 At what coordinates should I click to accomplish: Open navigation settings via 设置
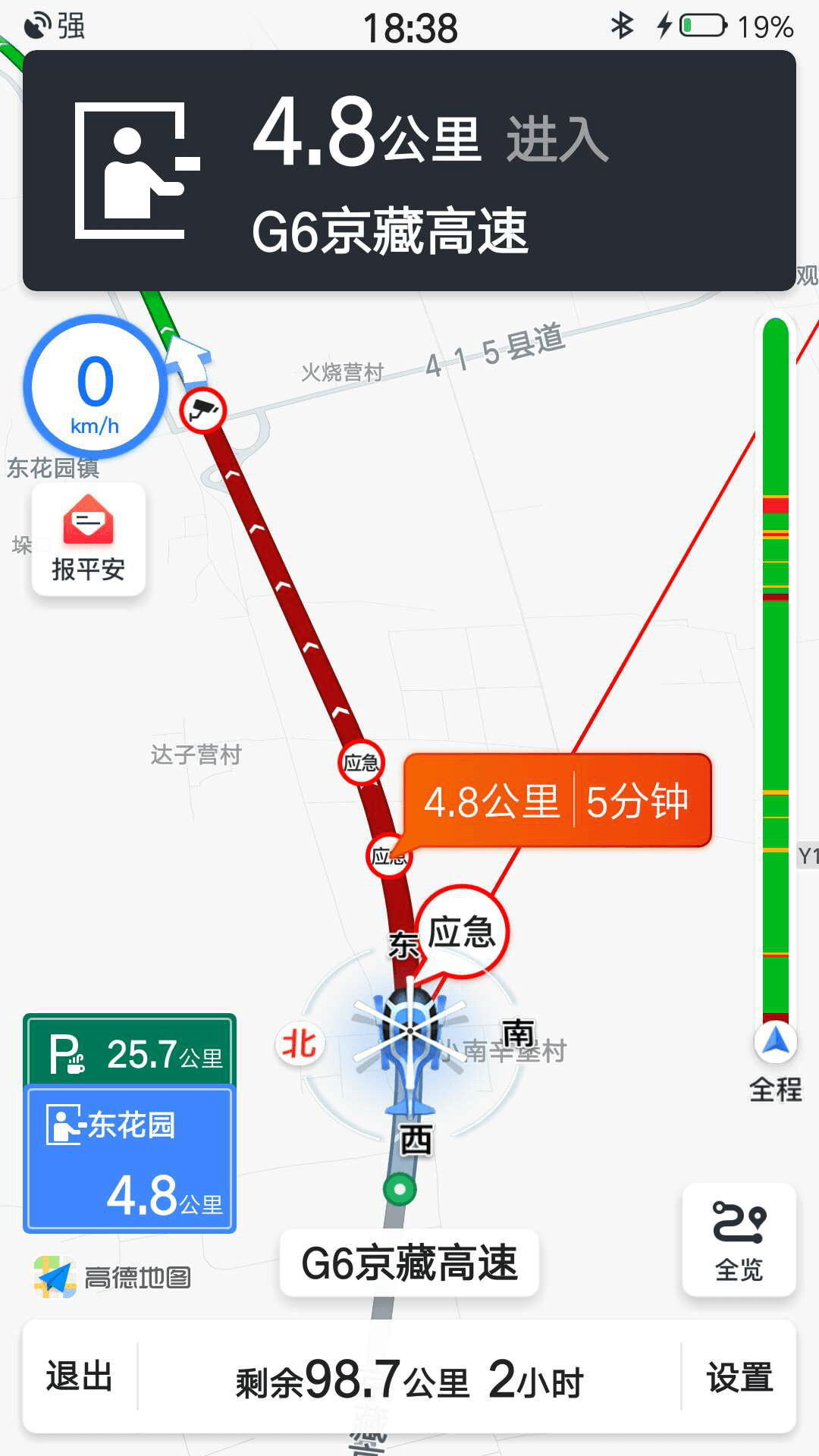[739, 1376]
